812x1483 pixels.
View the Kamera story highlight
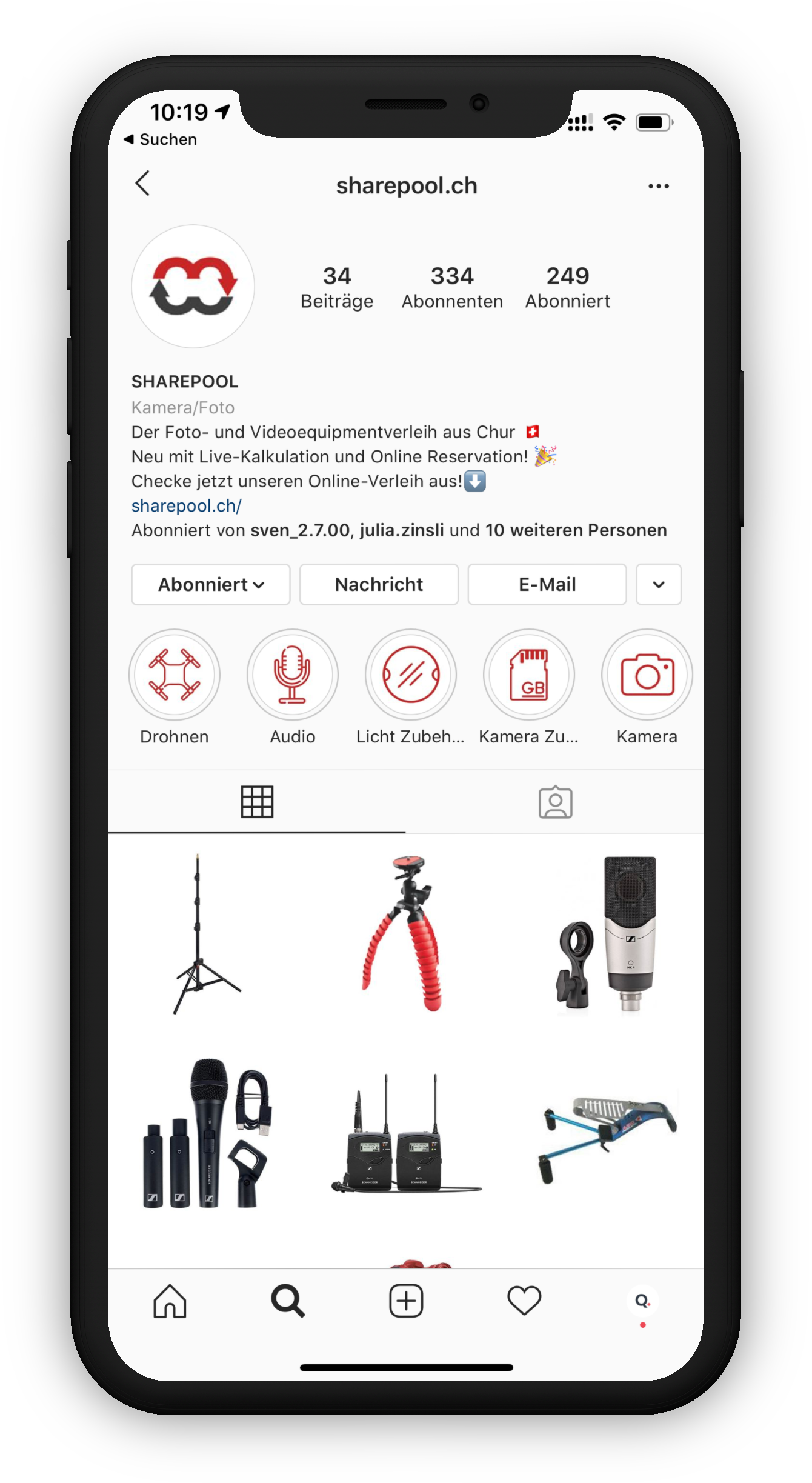647,675
